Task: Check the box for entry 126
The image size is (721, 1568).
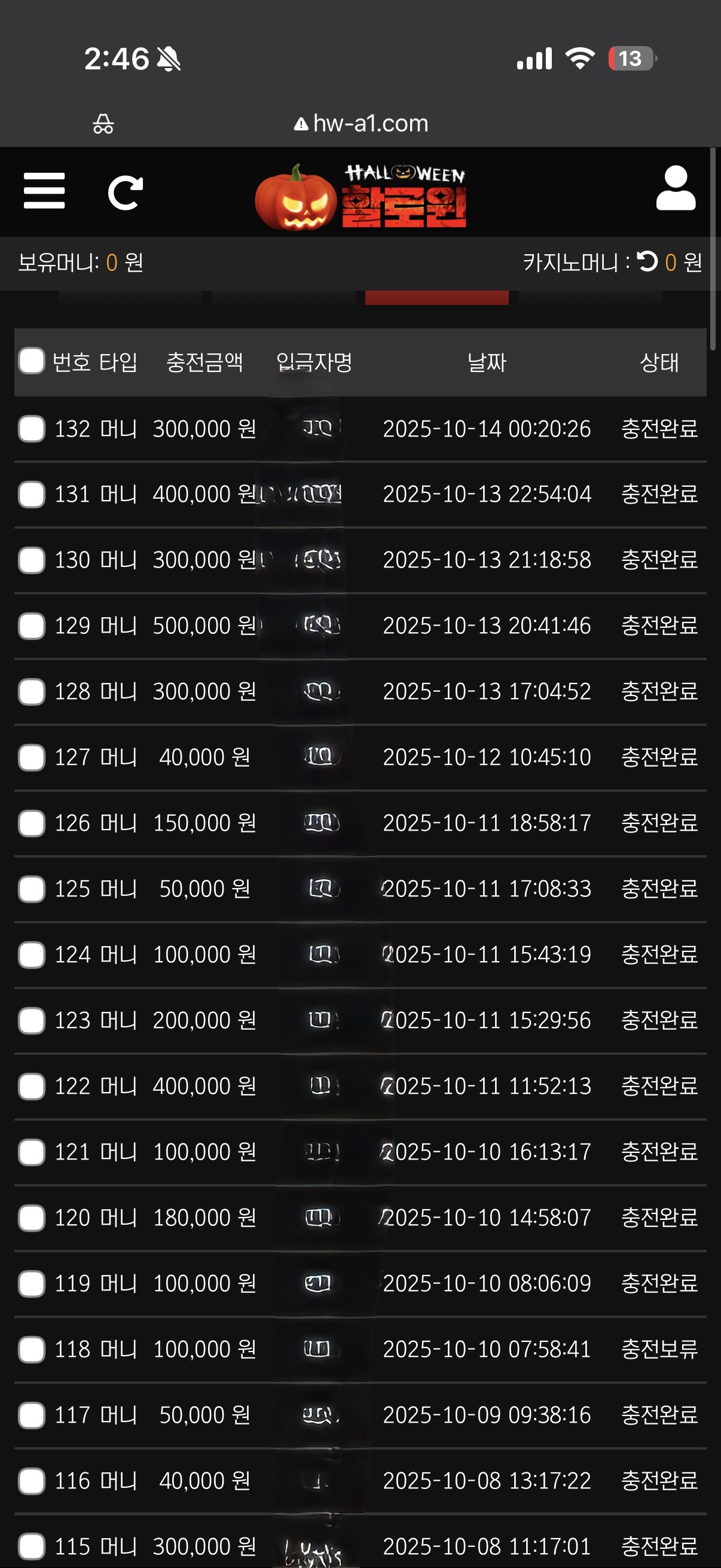Action: (x=32, y=823)
